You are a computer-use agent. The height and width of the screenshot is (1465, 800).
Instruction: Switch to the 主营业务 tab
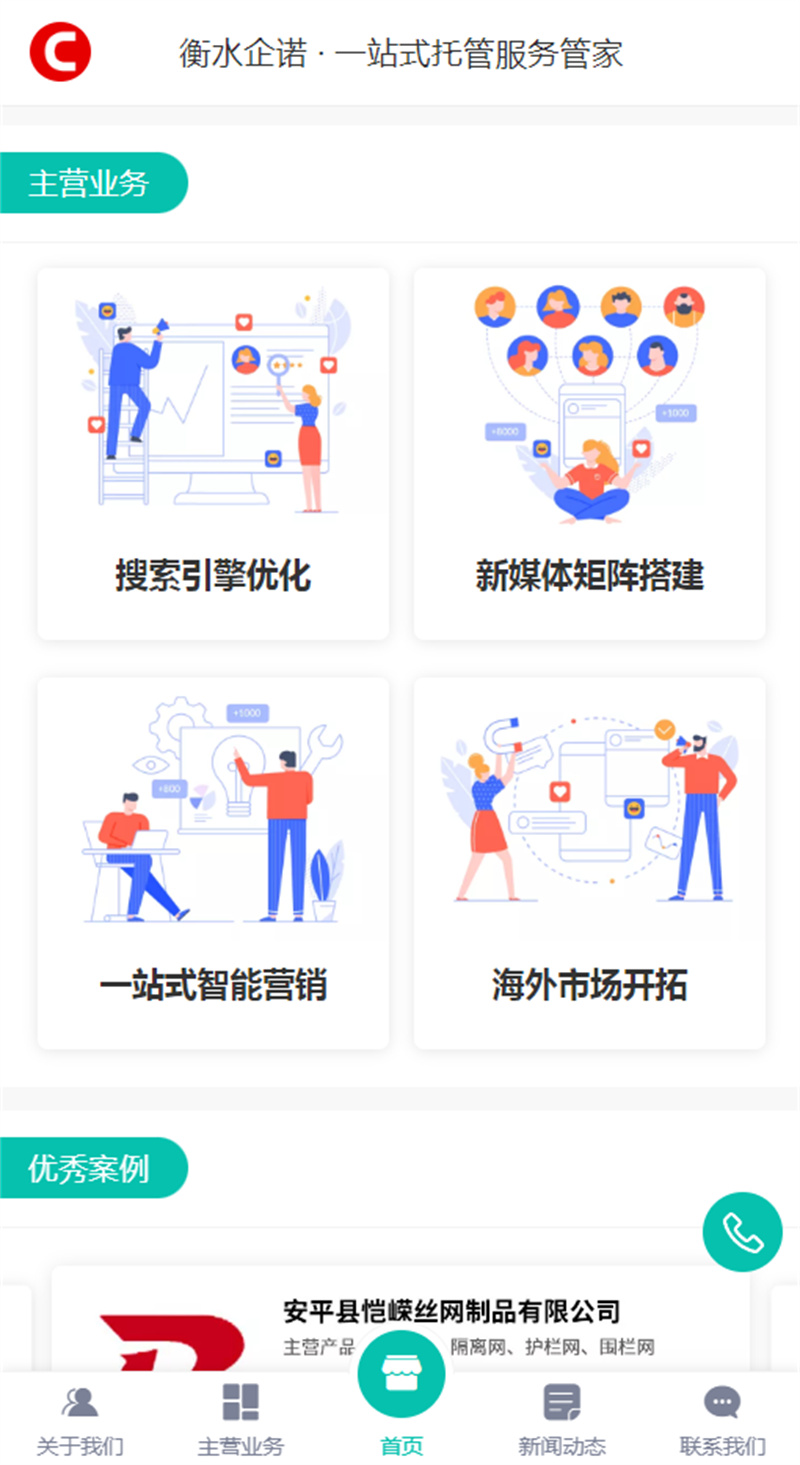tap(240, 1418)
